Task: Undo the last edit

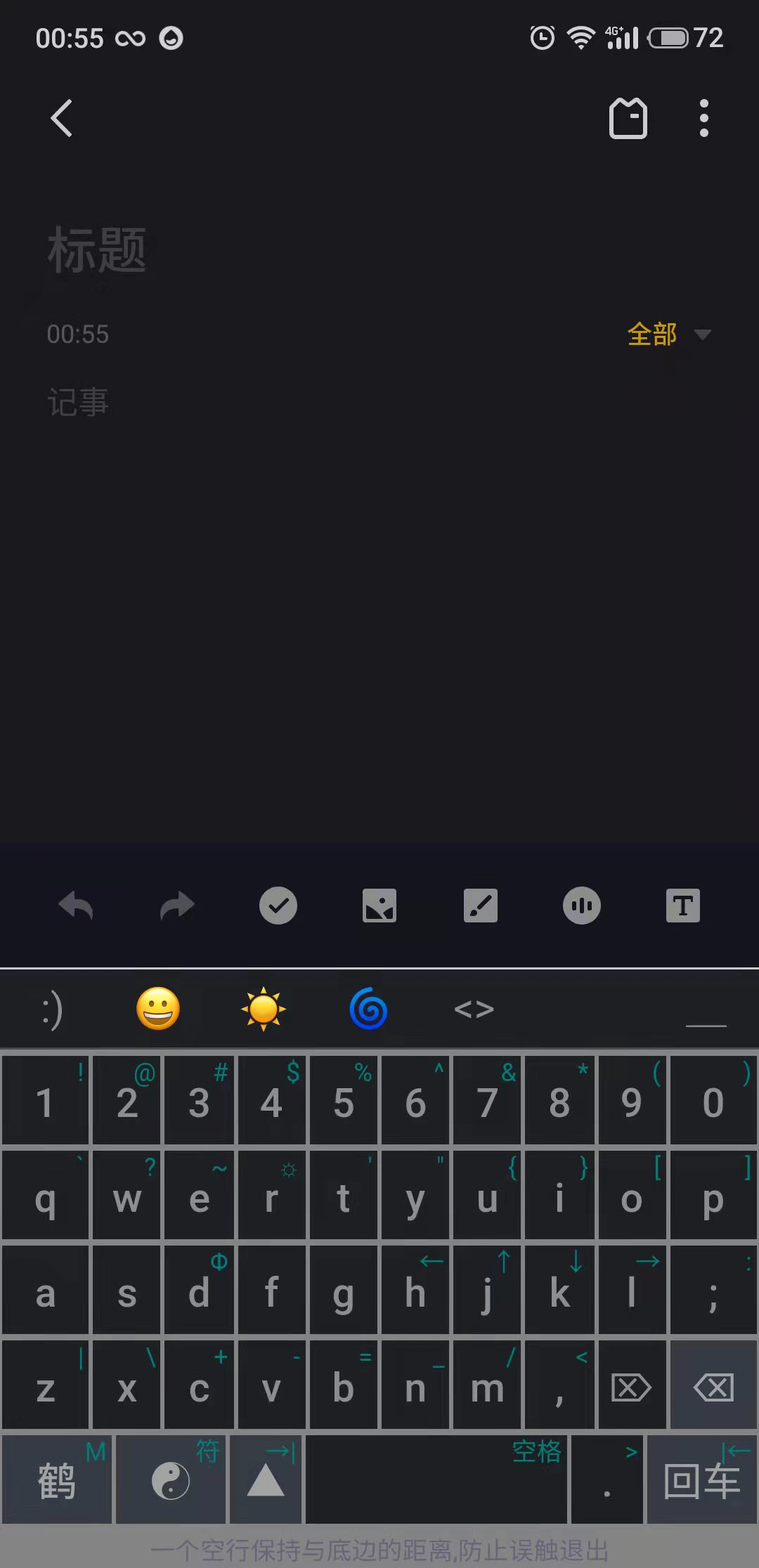Action: [76, 906]
